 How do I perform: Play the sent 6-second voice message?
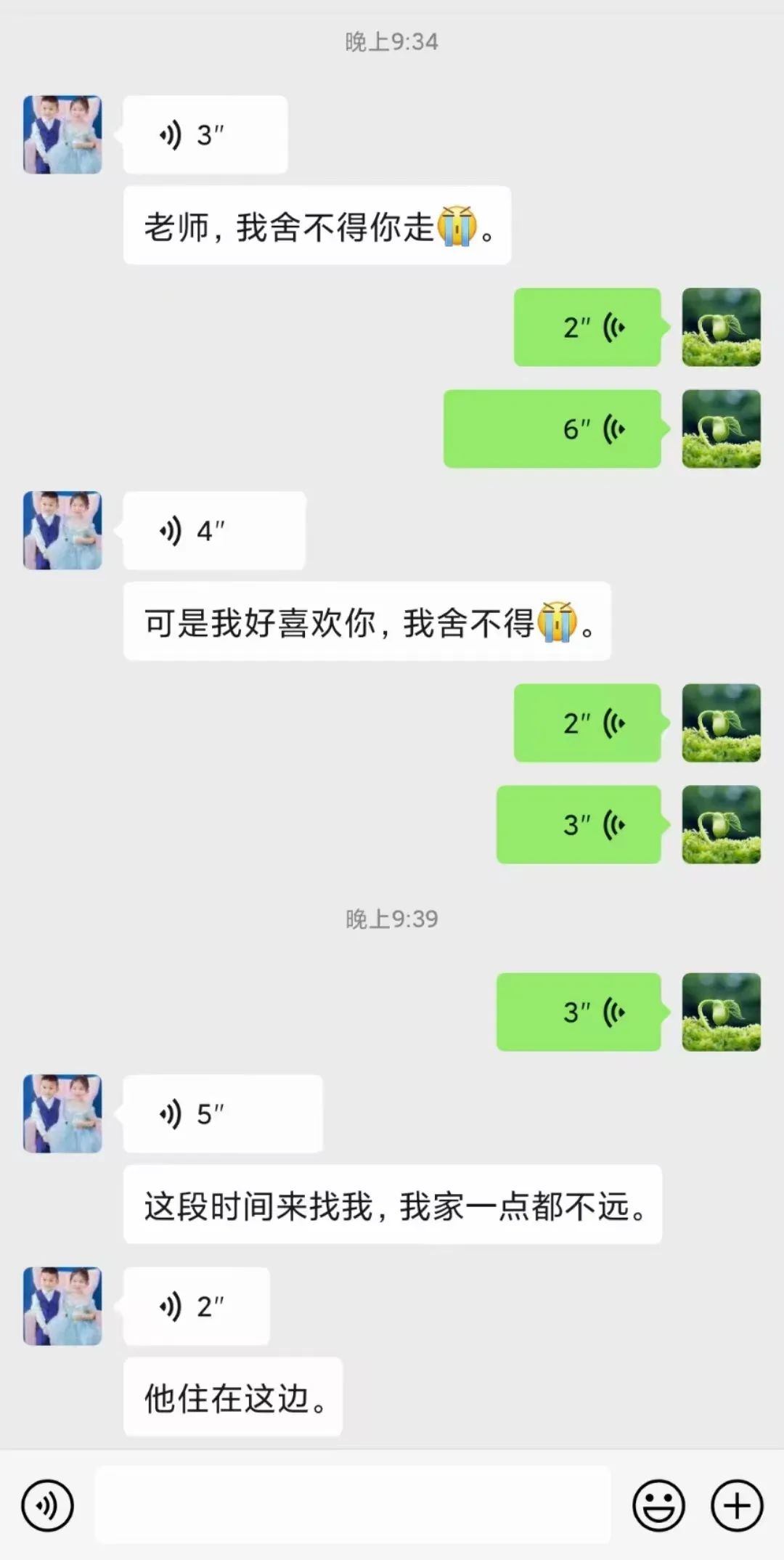point(552,429)
